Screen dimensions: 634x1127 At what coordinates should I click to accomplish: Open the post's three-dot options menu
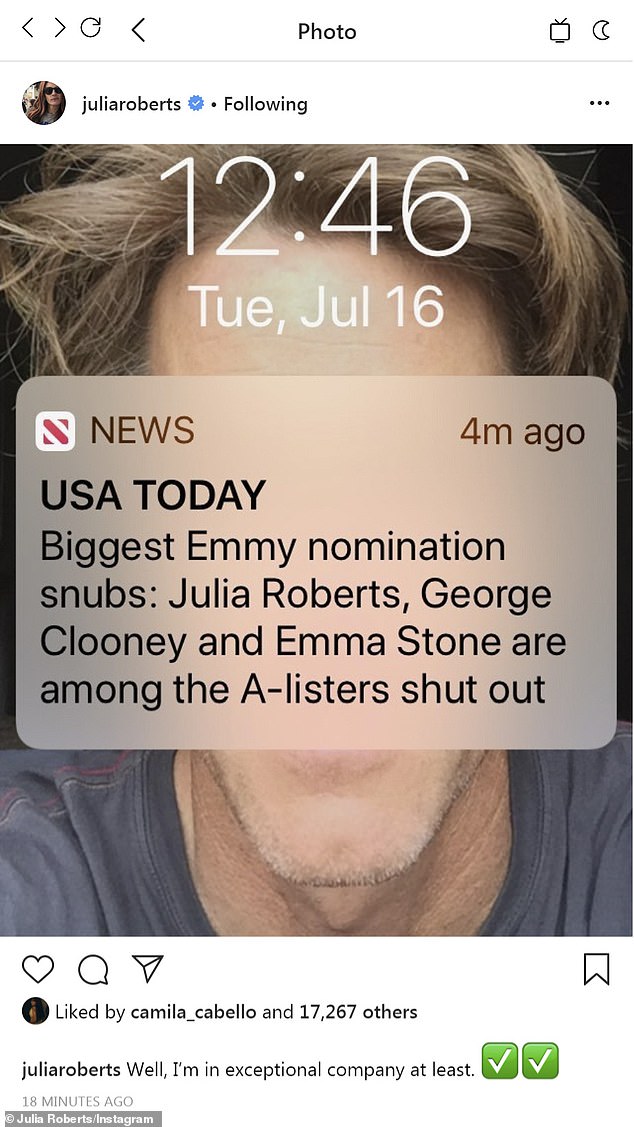[x=599, y=104]
